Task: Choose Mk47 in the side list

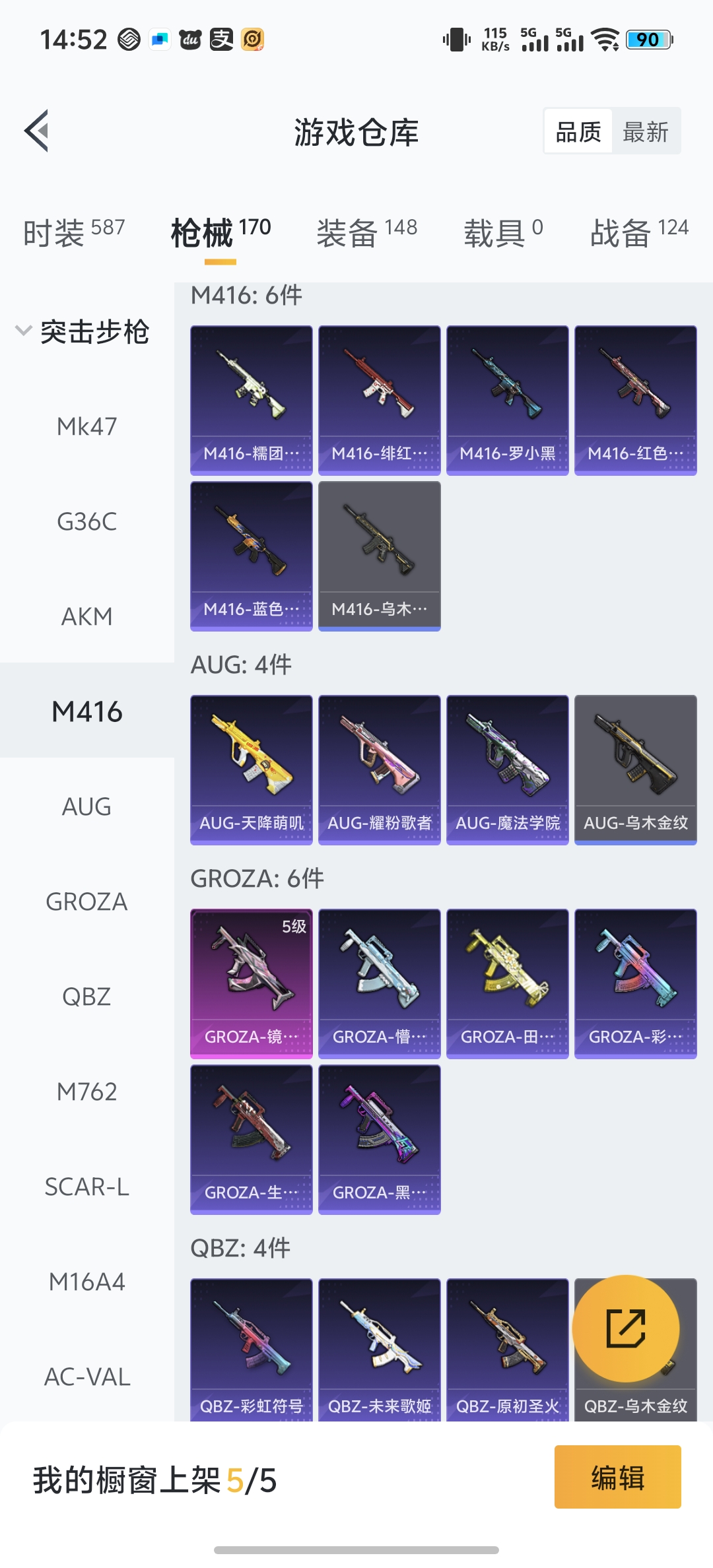Action: (x=87, y=426)
